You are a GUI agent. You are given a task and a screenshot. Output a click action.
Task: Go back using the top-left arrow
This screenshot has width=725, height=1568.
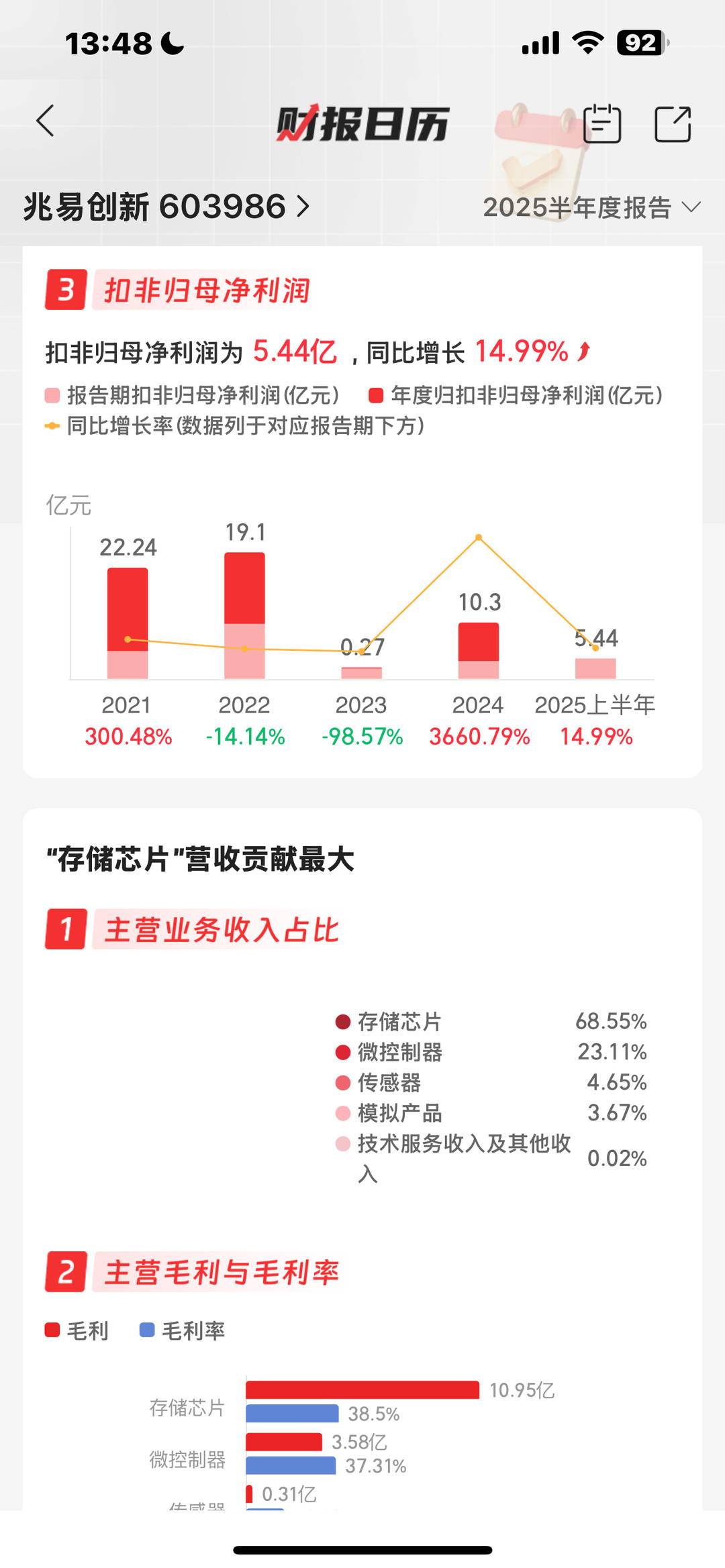click(46, 122)
